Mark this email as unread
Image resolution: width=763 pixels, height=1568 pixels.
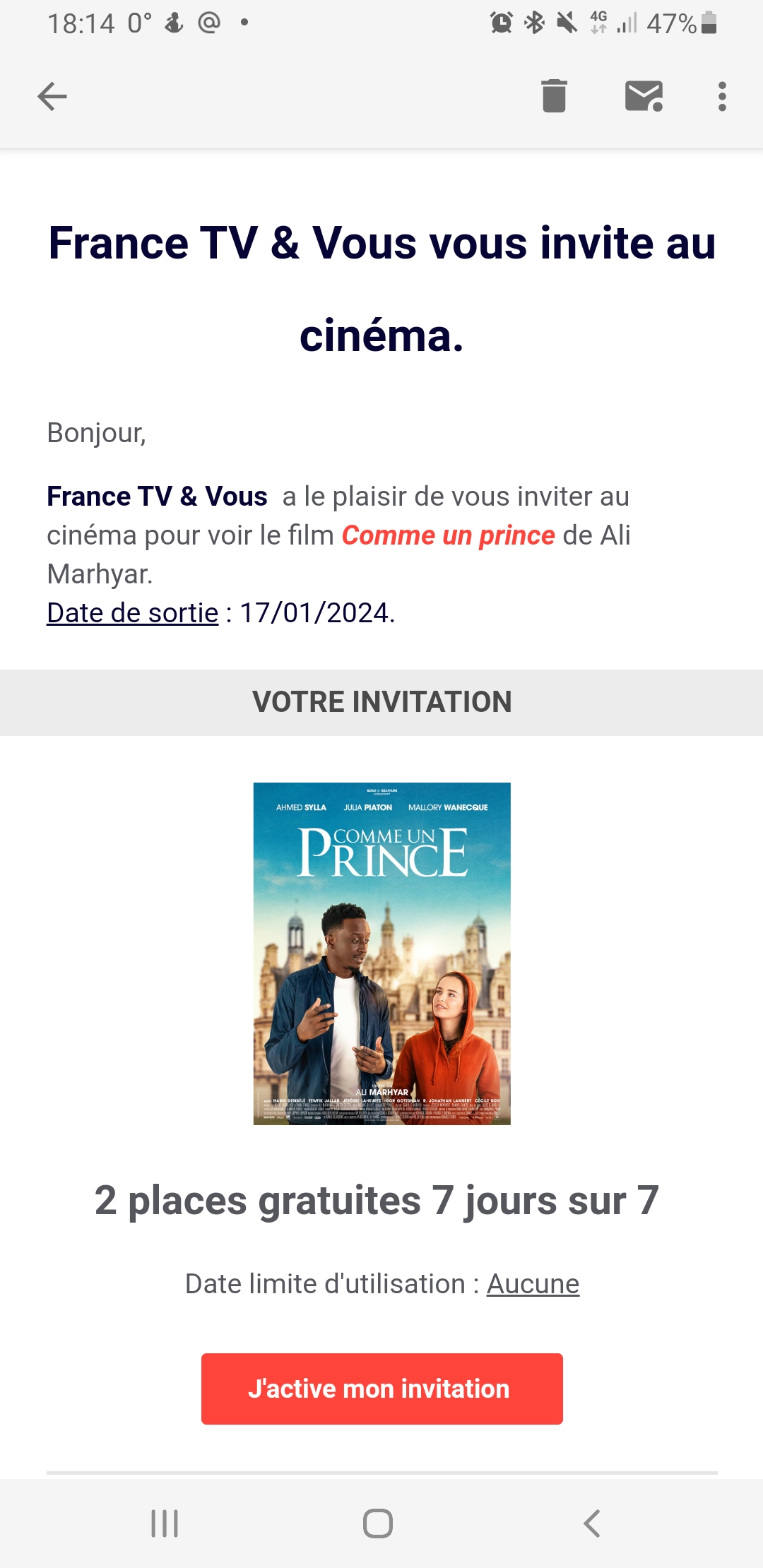click(644, 96)
